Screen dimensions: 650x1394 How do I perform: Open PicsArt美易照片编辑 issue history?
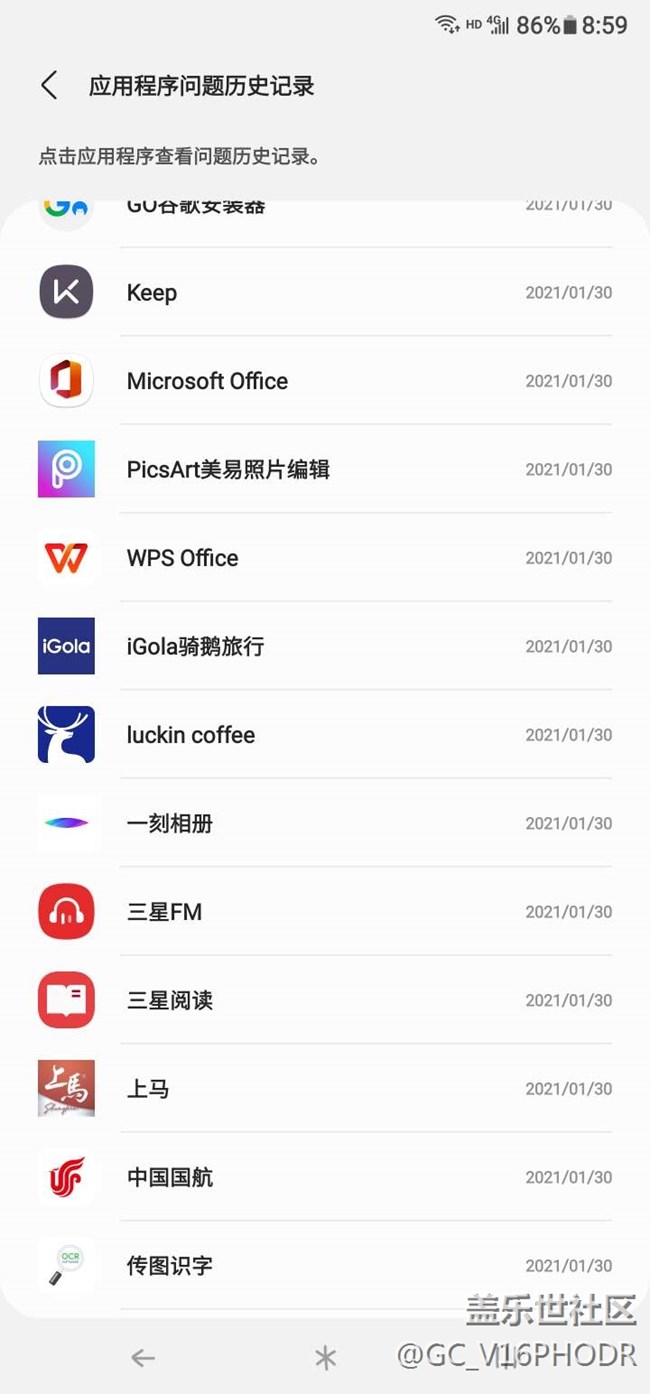point(325,469)
